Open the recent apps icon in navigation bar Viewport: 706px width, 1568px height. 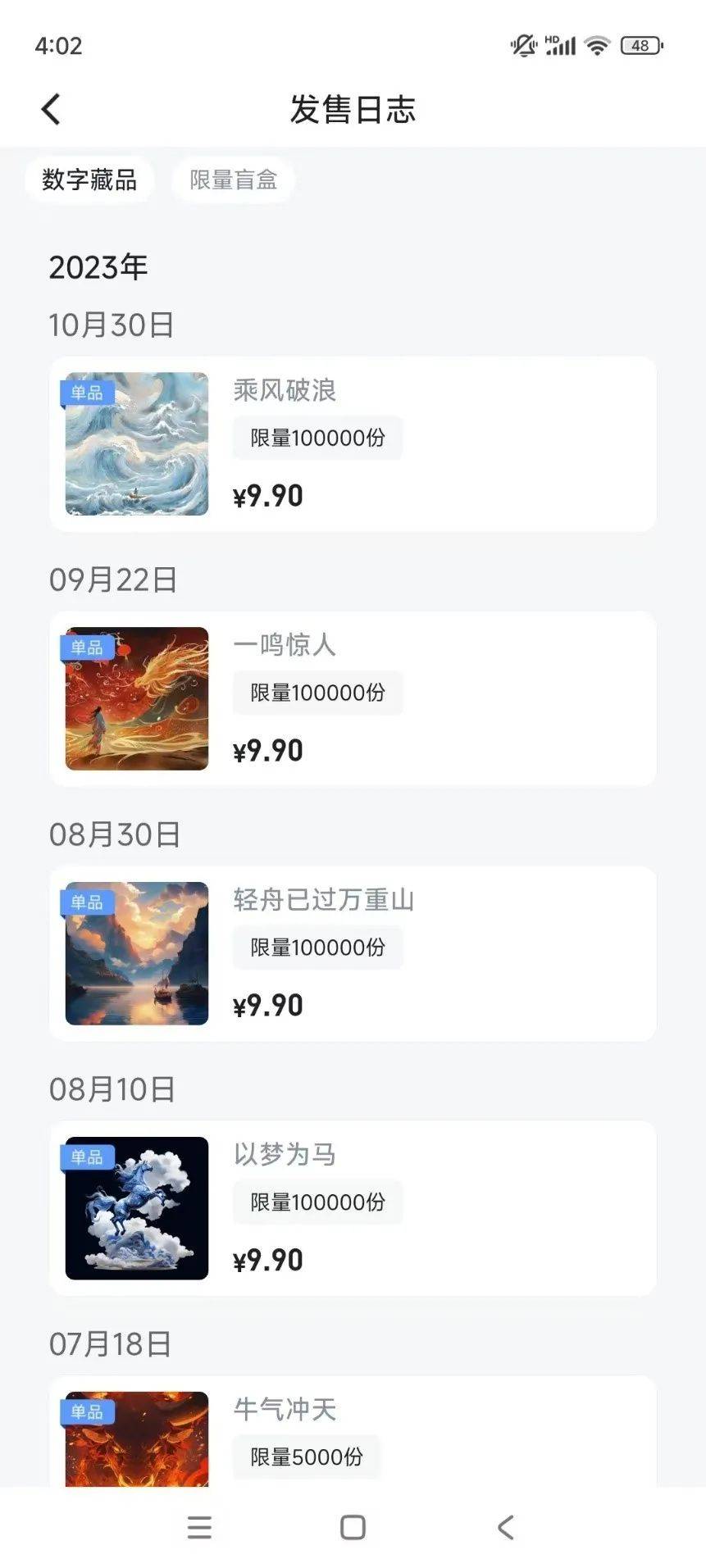tap(199, 1527)
